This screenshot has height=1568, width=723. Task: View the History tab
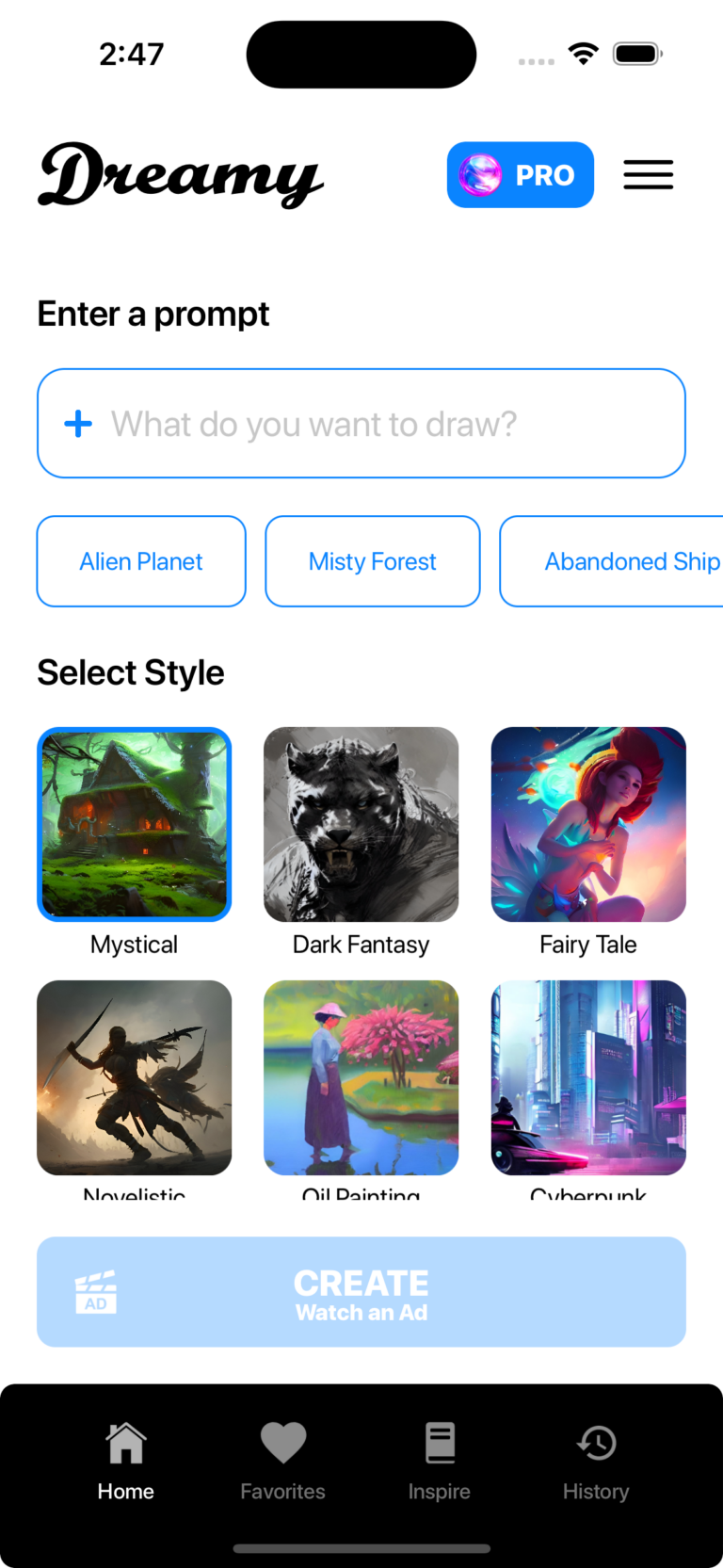click(596, 1462)
